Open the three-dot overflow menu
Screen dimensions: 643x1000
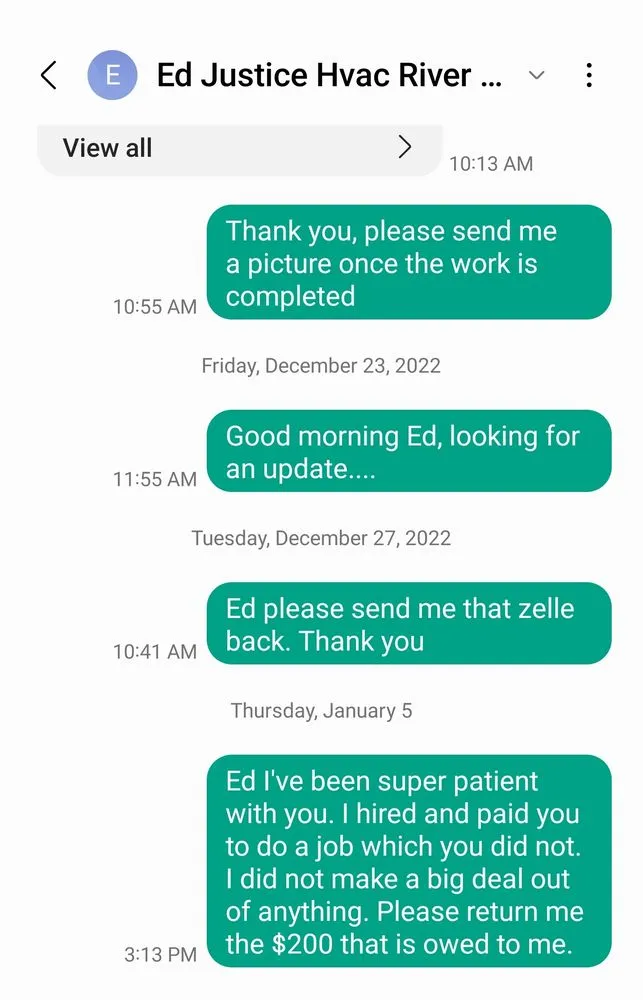click(589, 75)
